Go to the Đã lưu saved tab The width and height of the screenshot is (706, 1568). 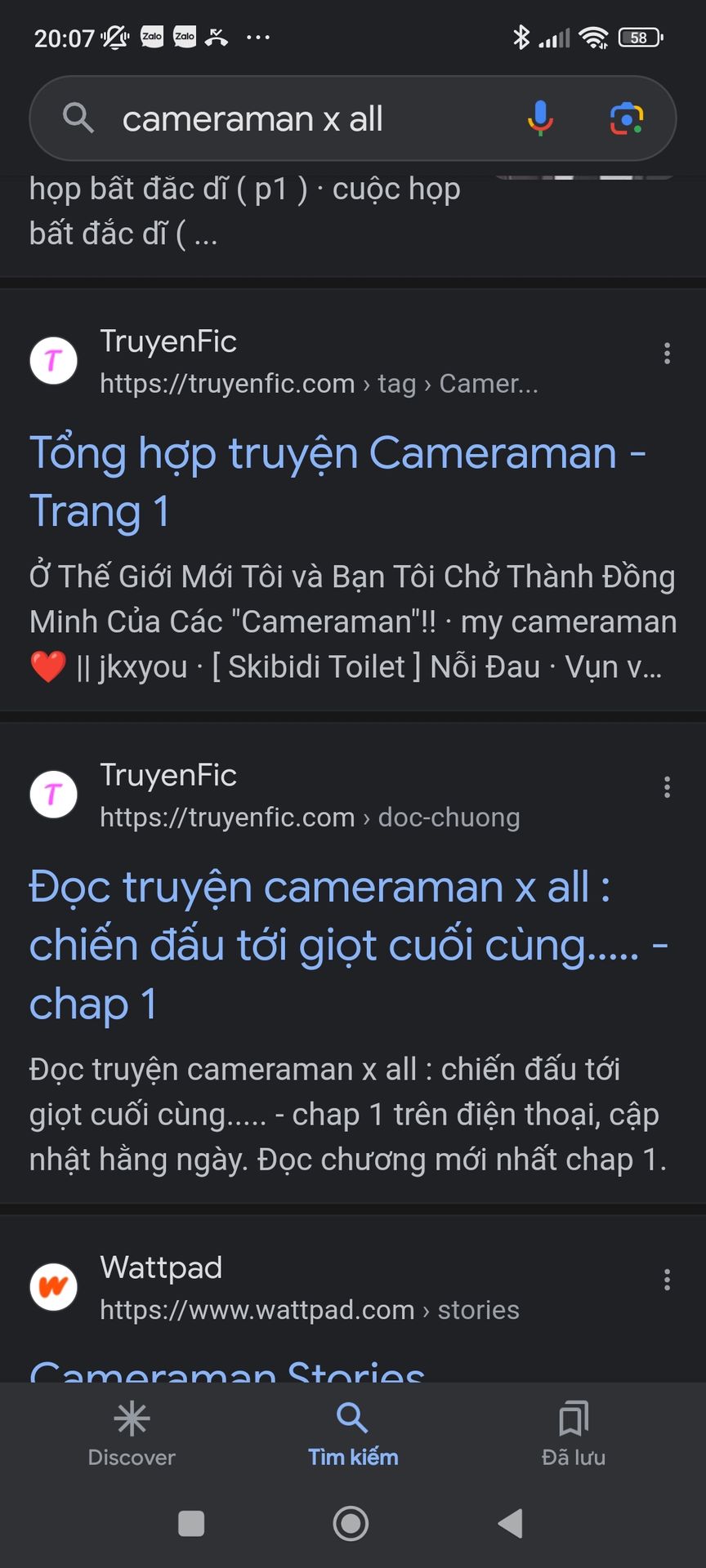[574, 1434]
